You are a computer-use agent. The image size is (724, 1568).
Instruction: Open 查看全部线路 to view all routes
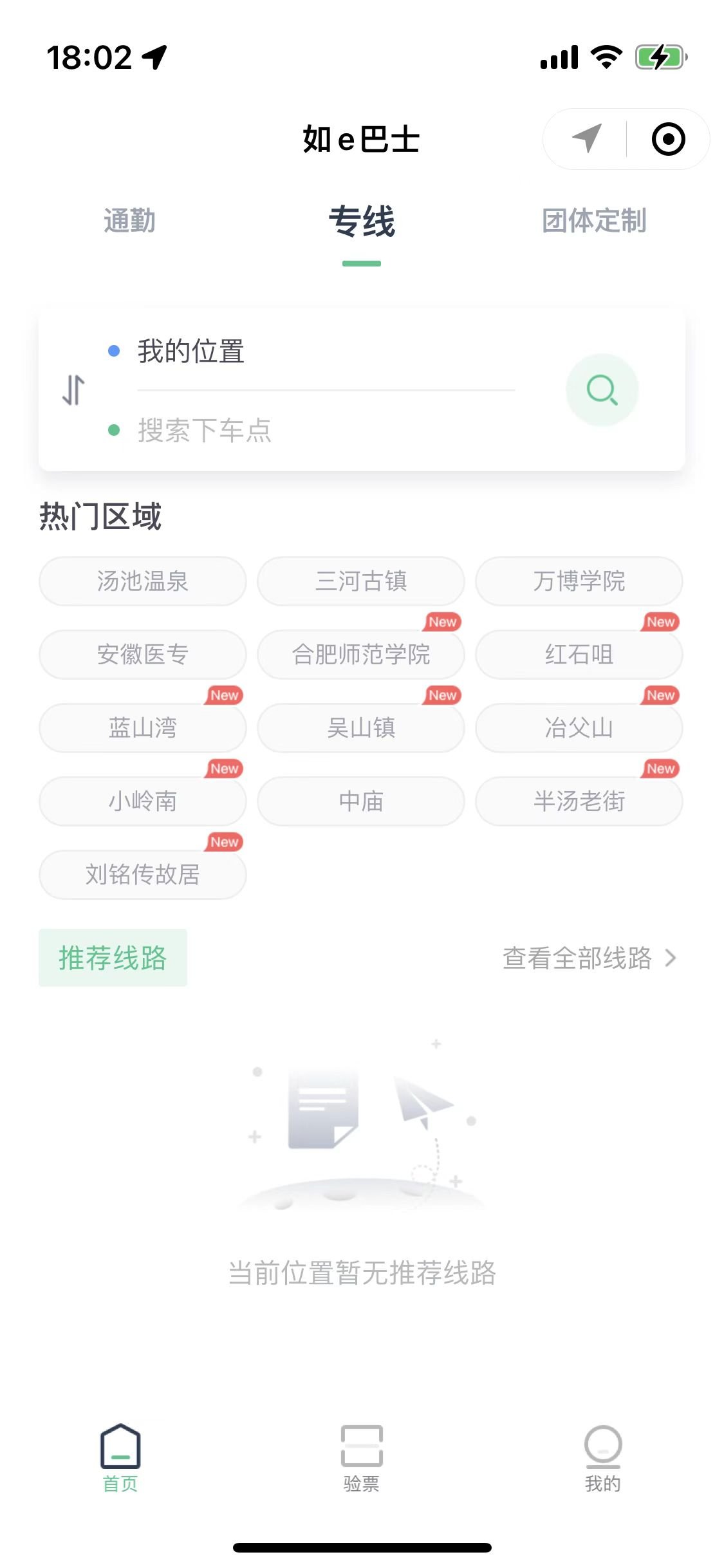click(x=588, y=958)
